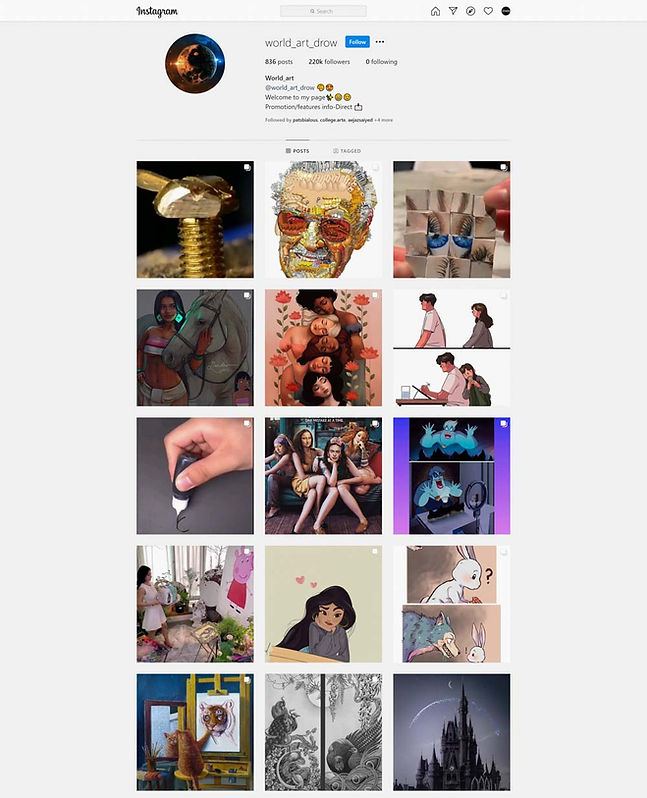
Task: View the 220k followers list
Action: [328, 62]
